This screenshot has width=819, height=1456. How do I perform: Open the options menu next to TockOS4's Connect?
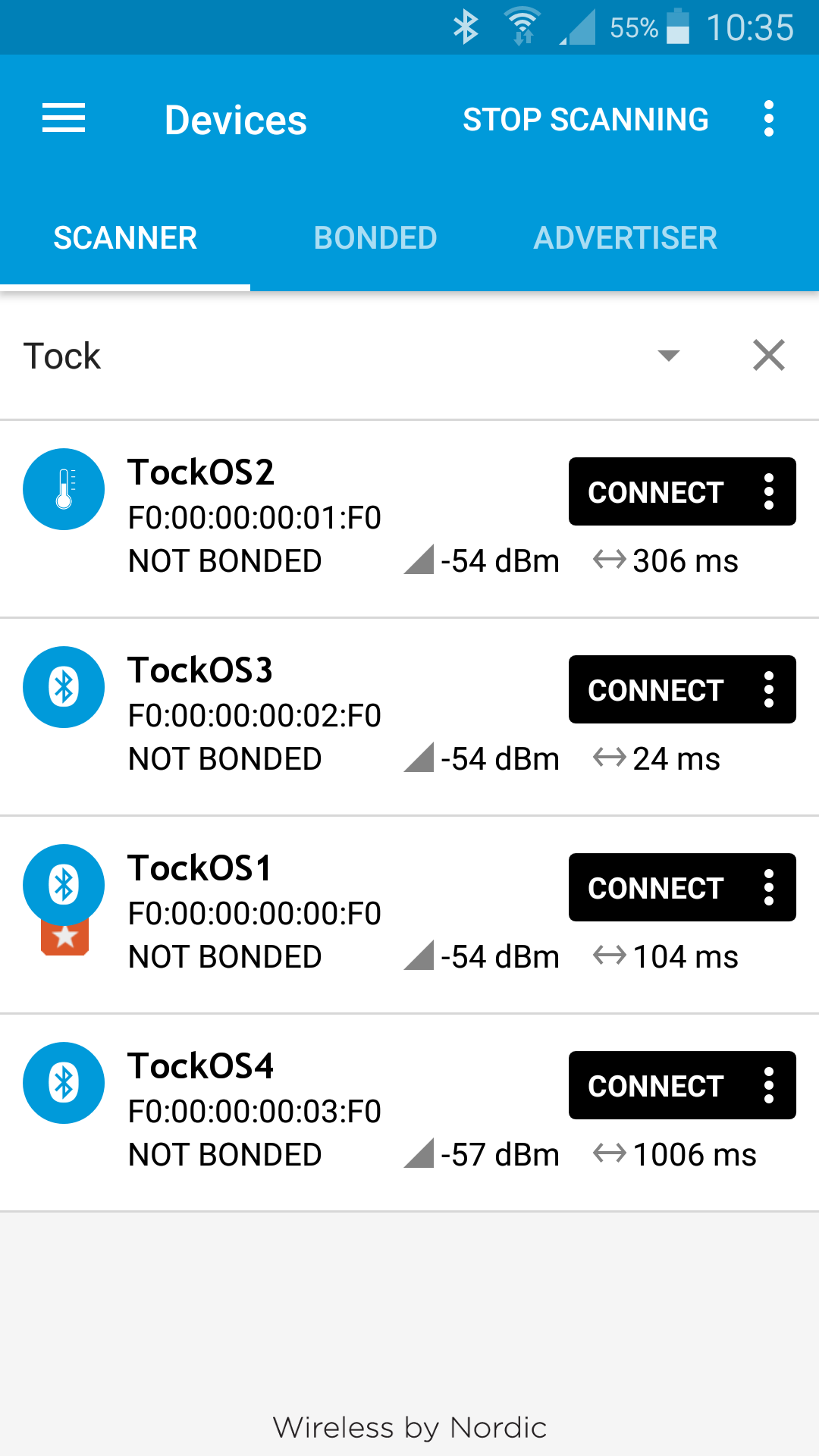pyautogui.click(x=768, y=1084)
